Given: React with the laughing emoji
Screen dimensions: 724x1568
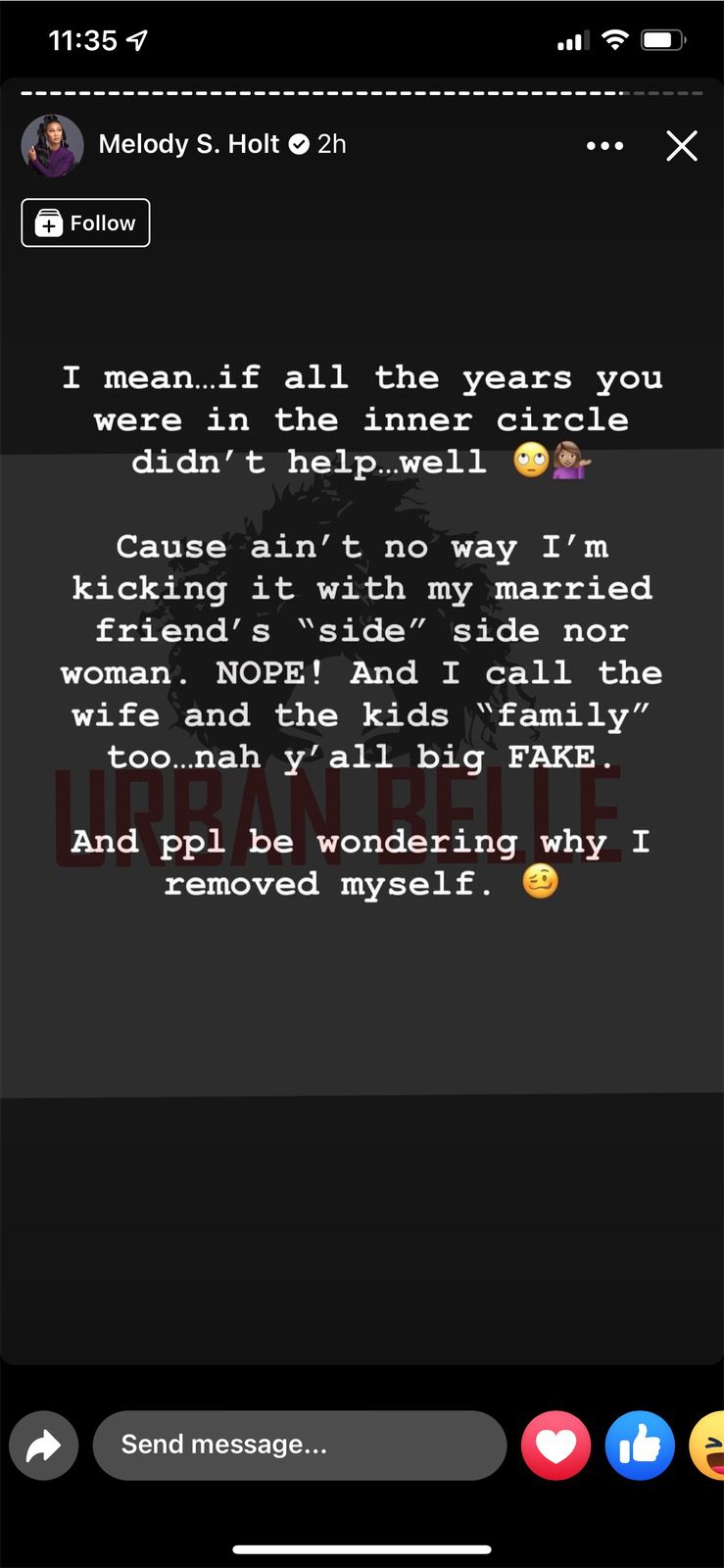Looking at the screenshot, I should (x=707, y=1445).
